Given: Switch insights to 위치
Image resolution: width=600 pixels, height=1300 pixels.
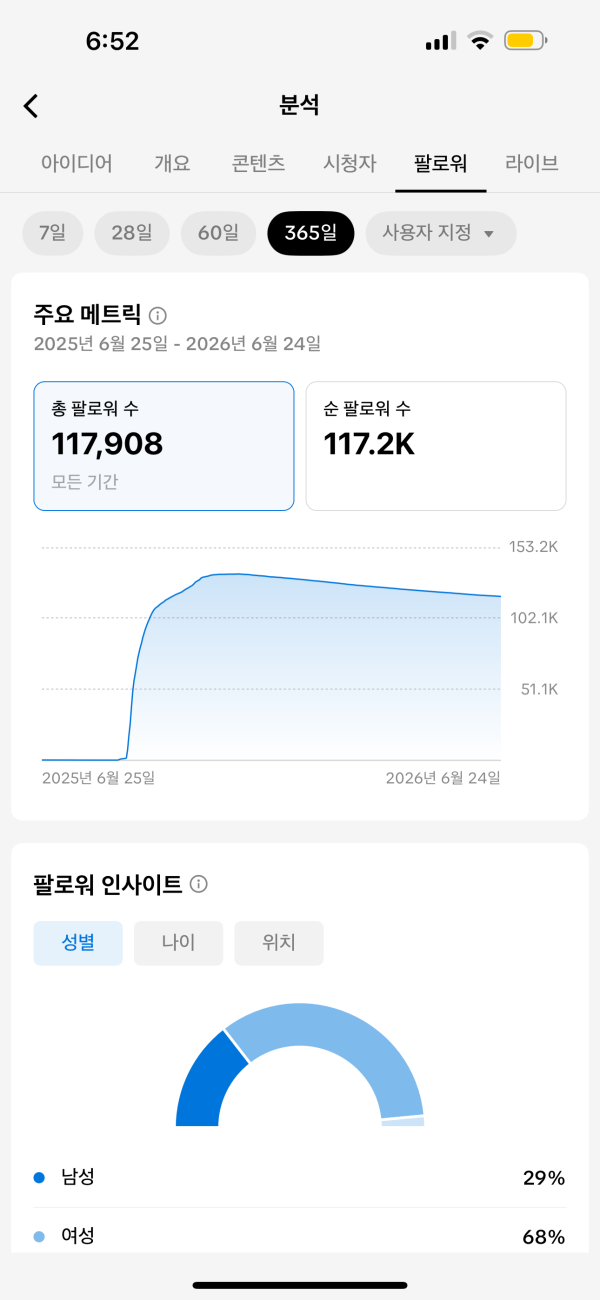Looking at the screenshot, I should pos(279,943).
